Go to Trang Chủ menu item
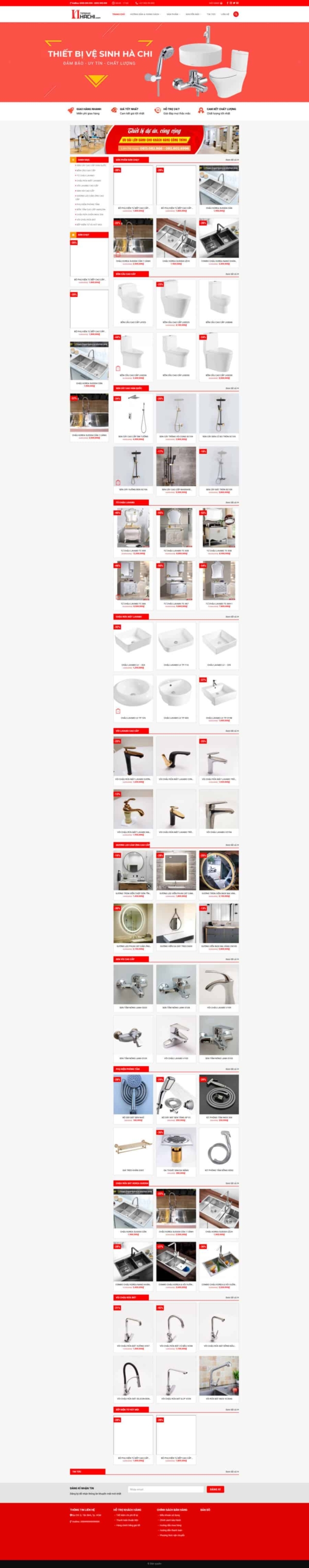The width and height of the screenshot is (309, 1568). [x=118, y=14]
